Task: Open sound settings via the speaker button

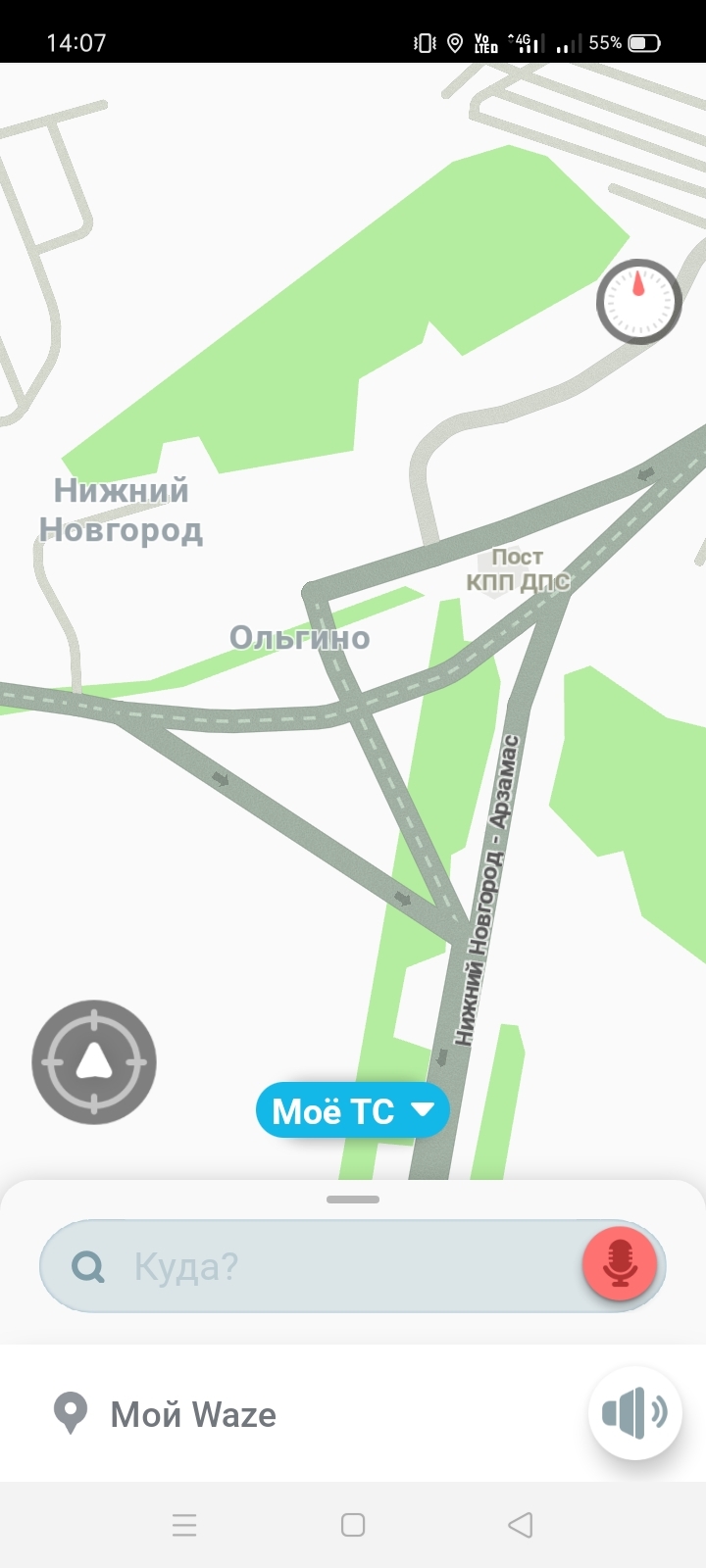Action: [634, 1413]
